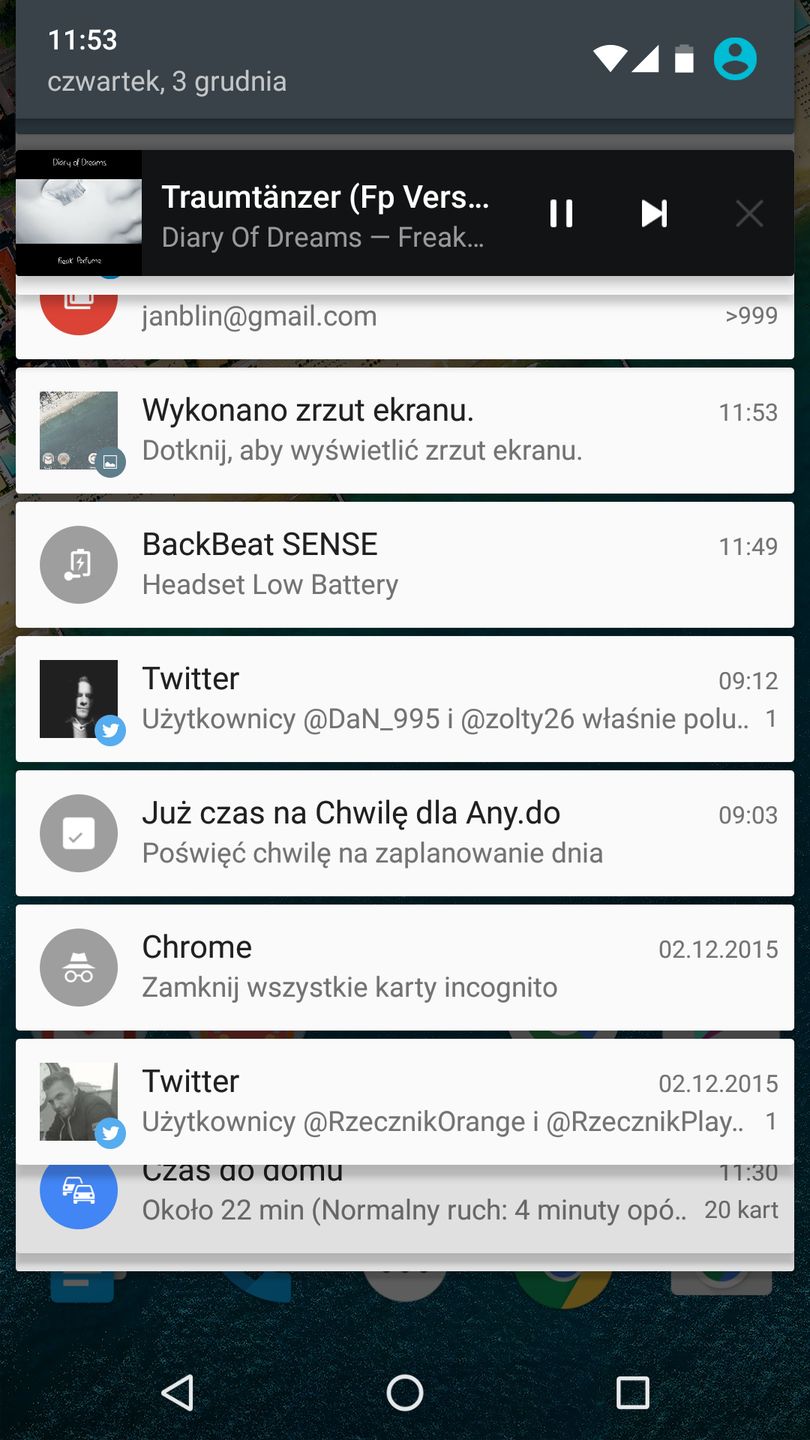Dismiss the music player notification
Image resolution: width=810 pixels, height=1440 pixels.
pyautogui.click(x=749, y=213)
